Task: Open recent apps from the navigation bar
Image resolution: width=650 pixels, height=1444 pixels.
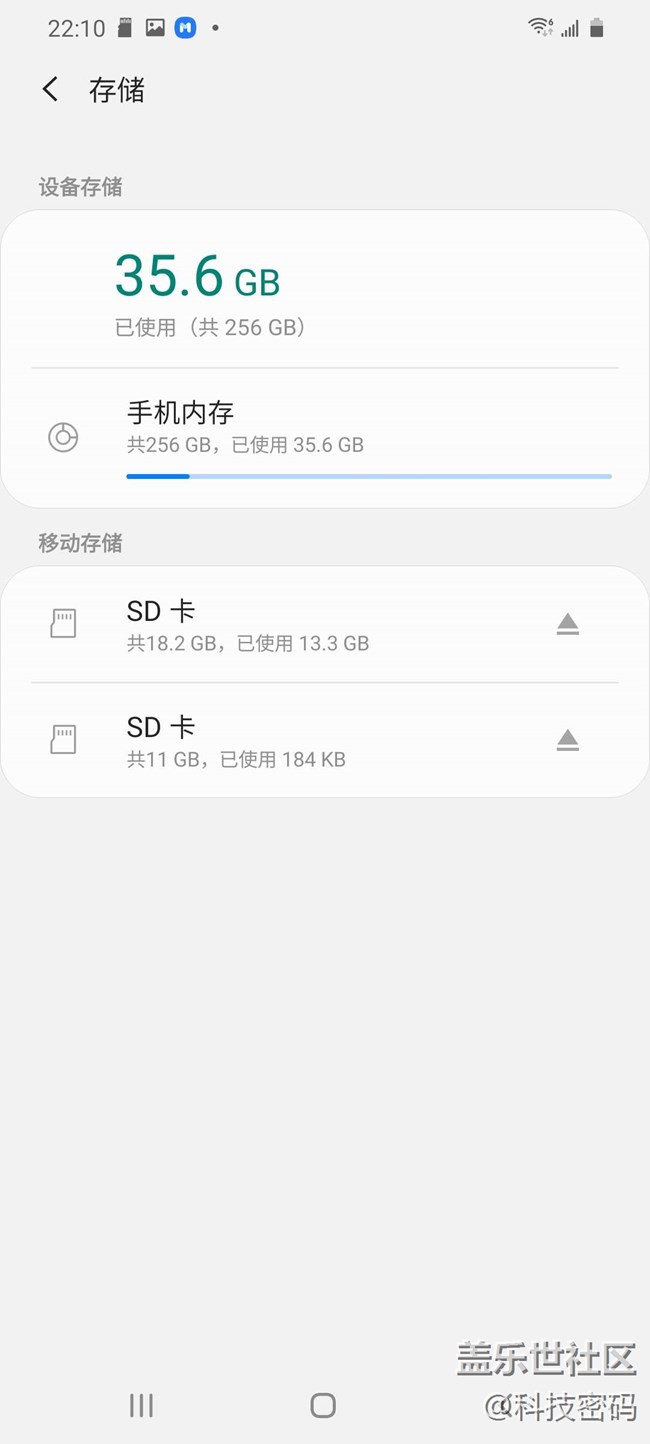Action: [141, 1405]
